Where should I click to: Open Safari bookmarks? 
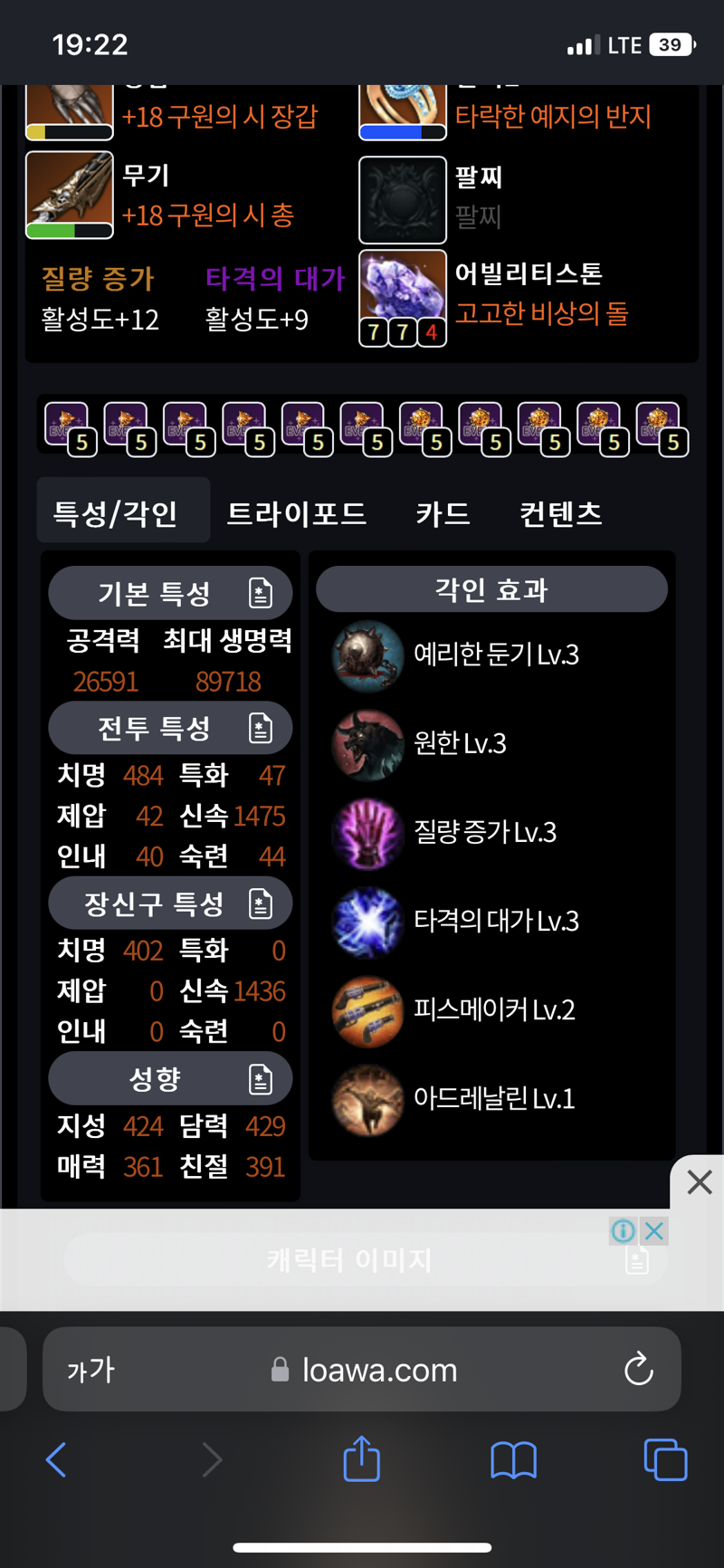pos(513,1459)
